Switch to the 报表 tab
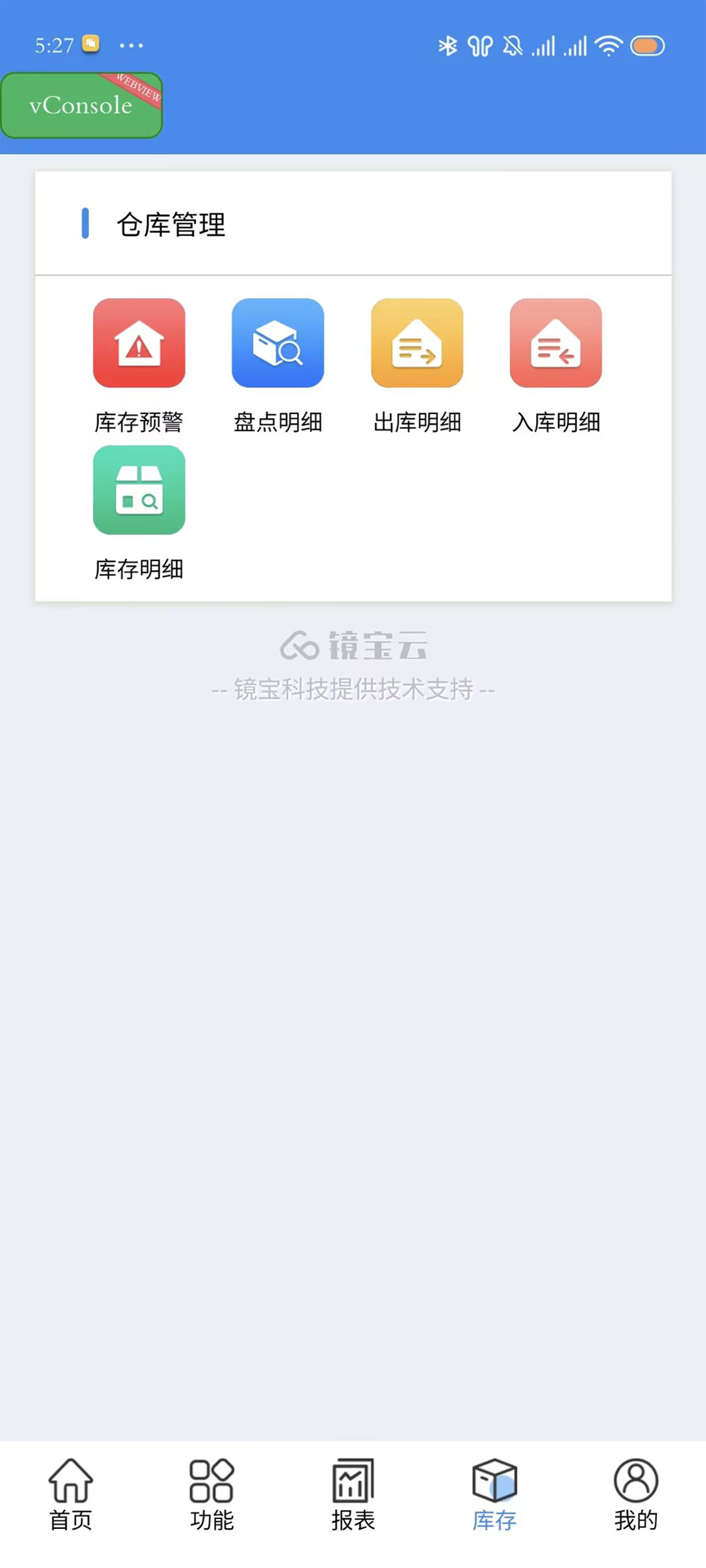706x1568 pixels. [x=353, y=1494]
